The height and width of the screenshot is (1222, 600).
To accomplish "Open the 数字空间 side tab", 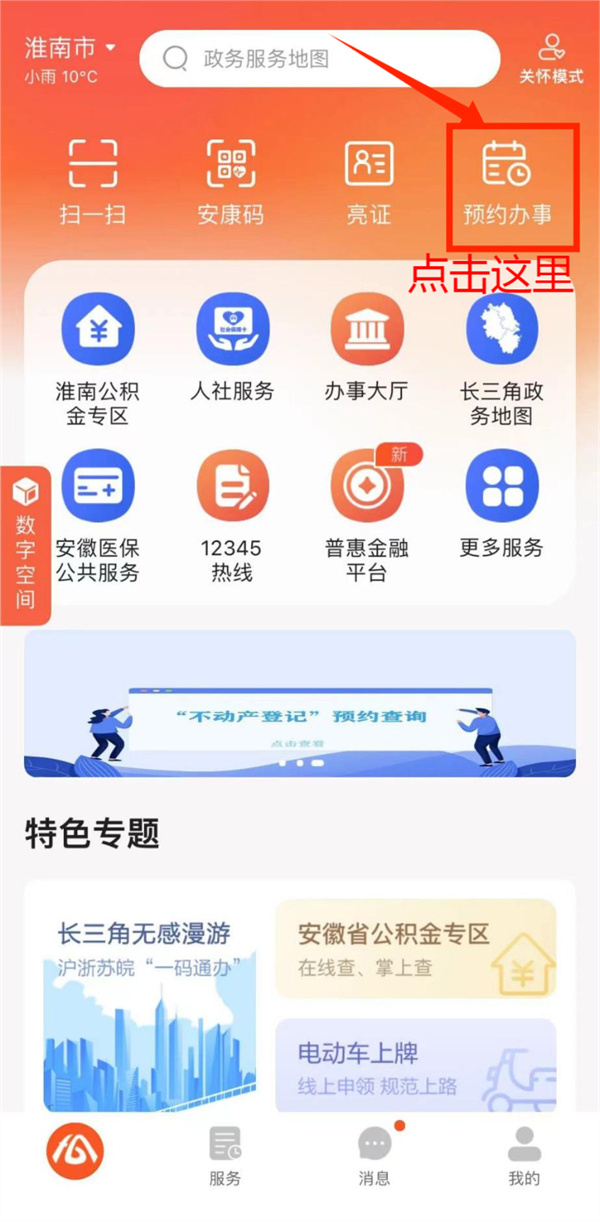I will (25, 545).
